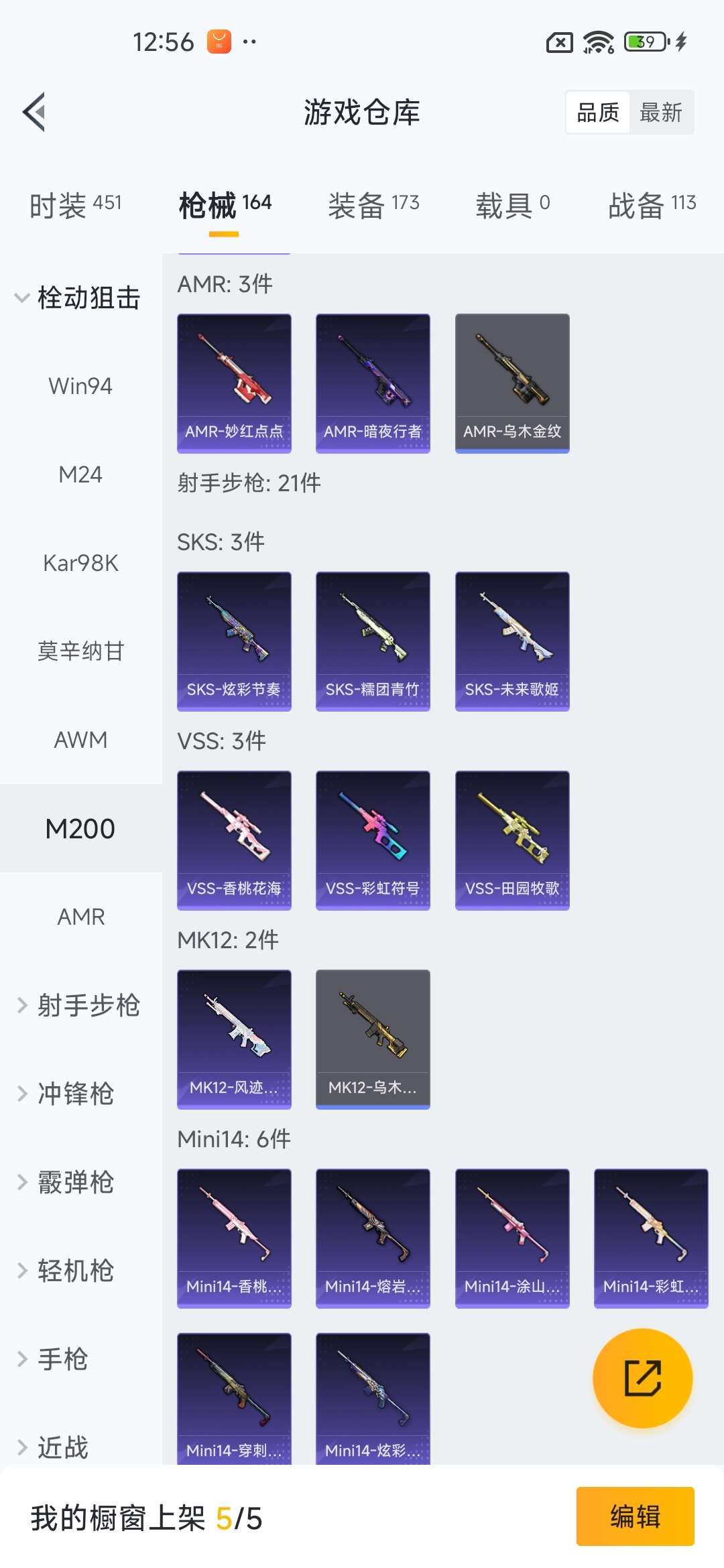
Task: Tap the 编辑 button
Action: pyautogui.click(x=636, y=1517)
